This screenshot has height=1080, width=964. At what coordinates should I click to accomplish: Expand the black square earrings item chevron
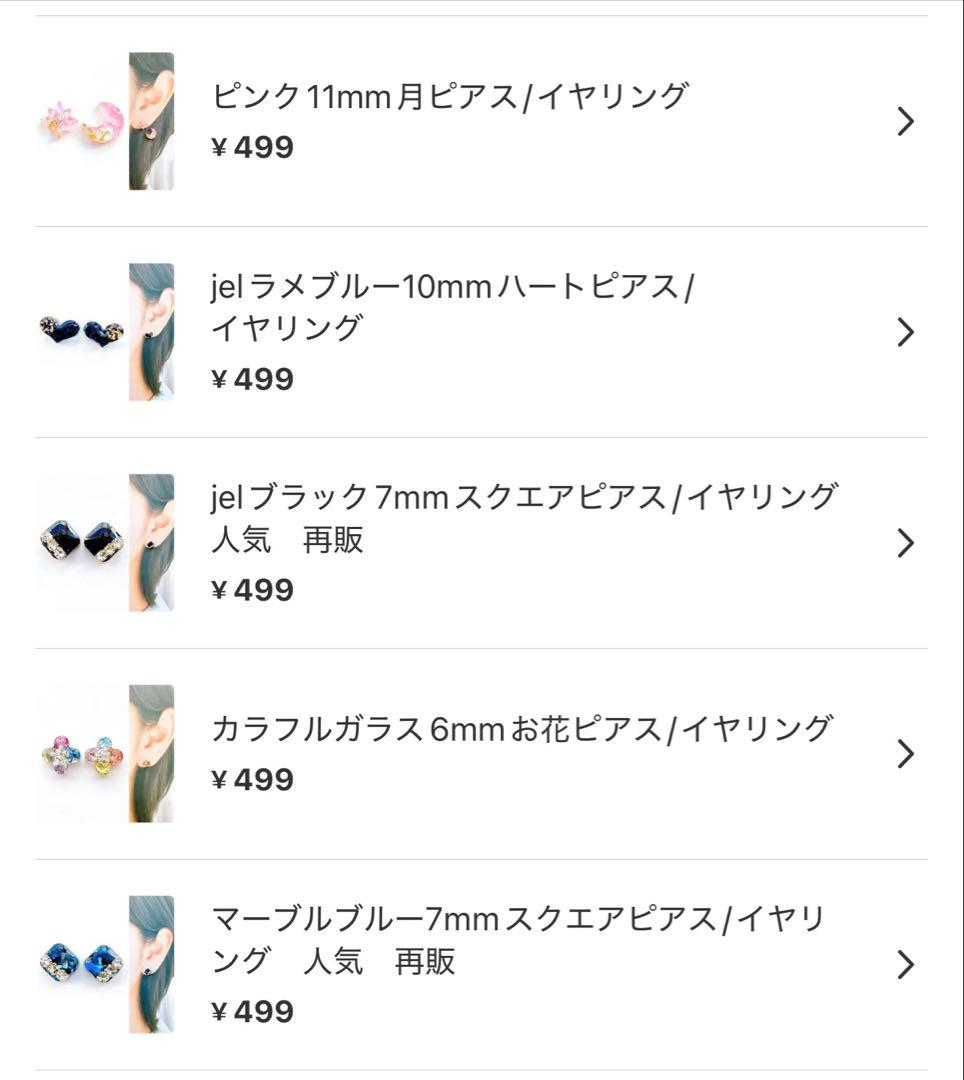pos(905,543)
